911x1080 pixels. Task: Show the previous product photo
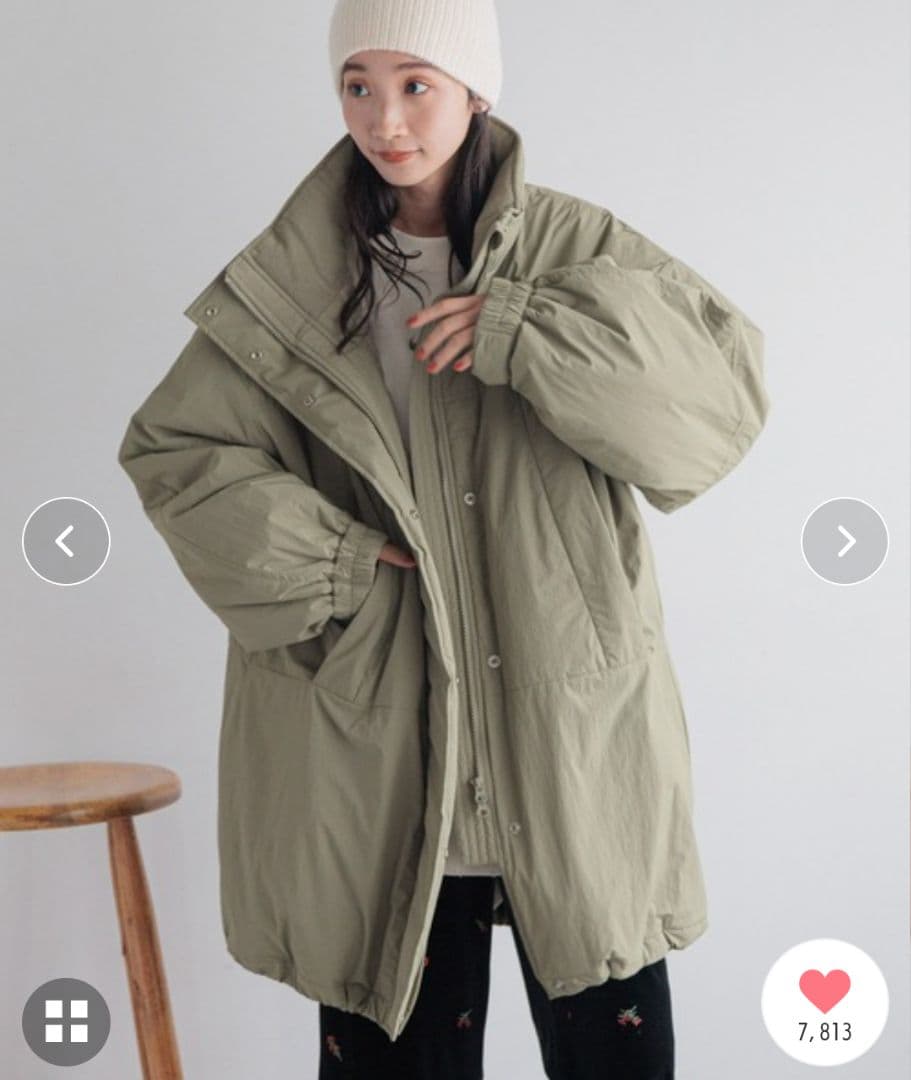(x=66, y=541)
